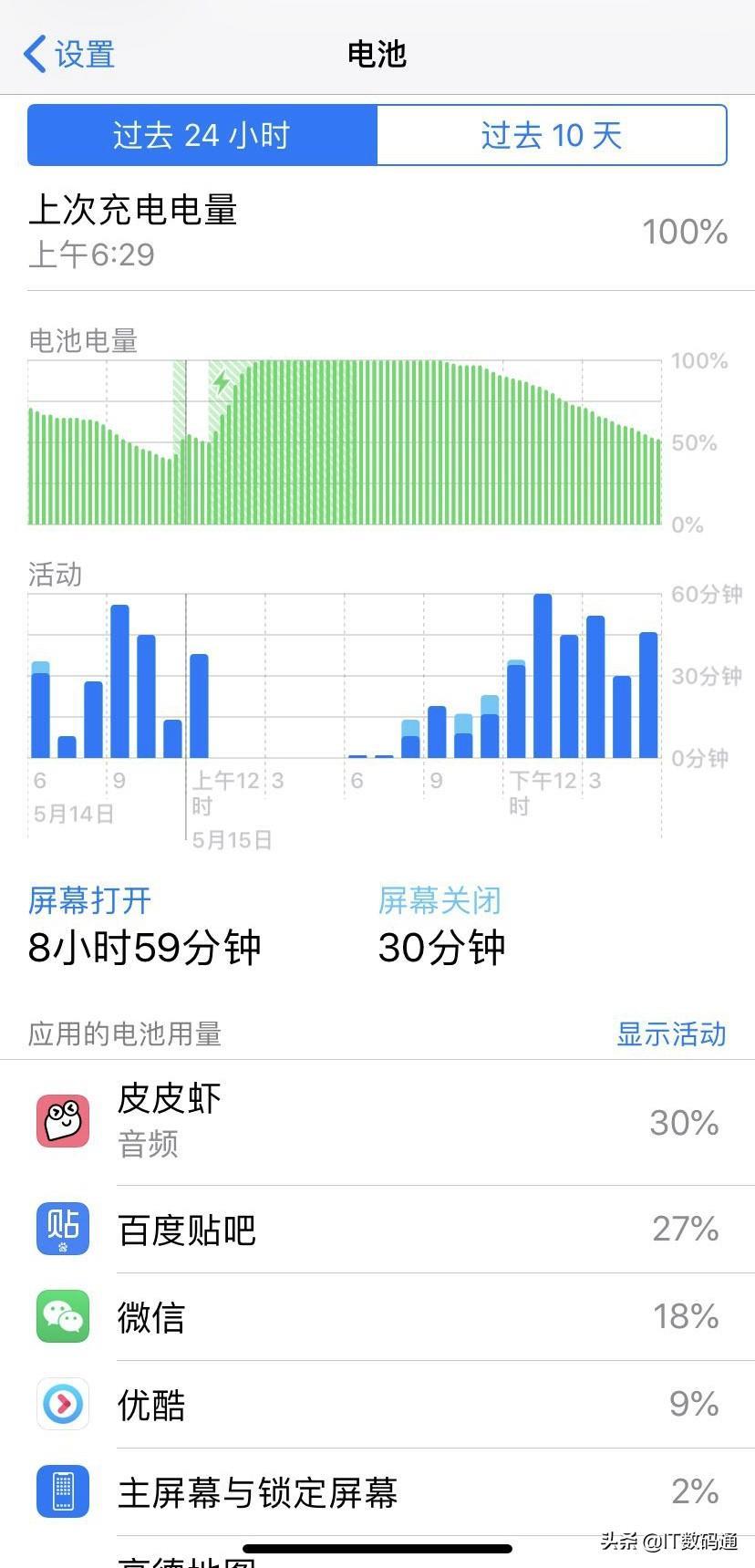Open 皮皮虾 battery usage row
This screenshot has width=755, height=1568.
pyautogui.click(x=377, y=1122)
